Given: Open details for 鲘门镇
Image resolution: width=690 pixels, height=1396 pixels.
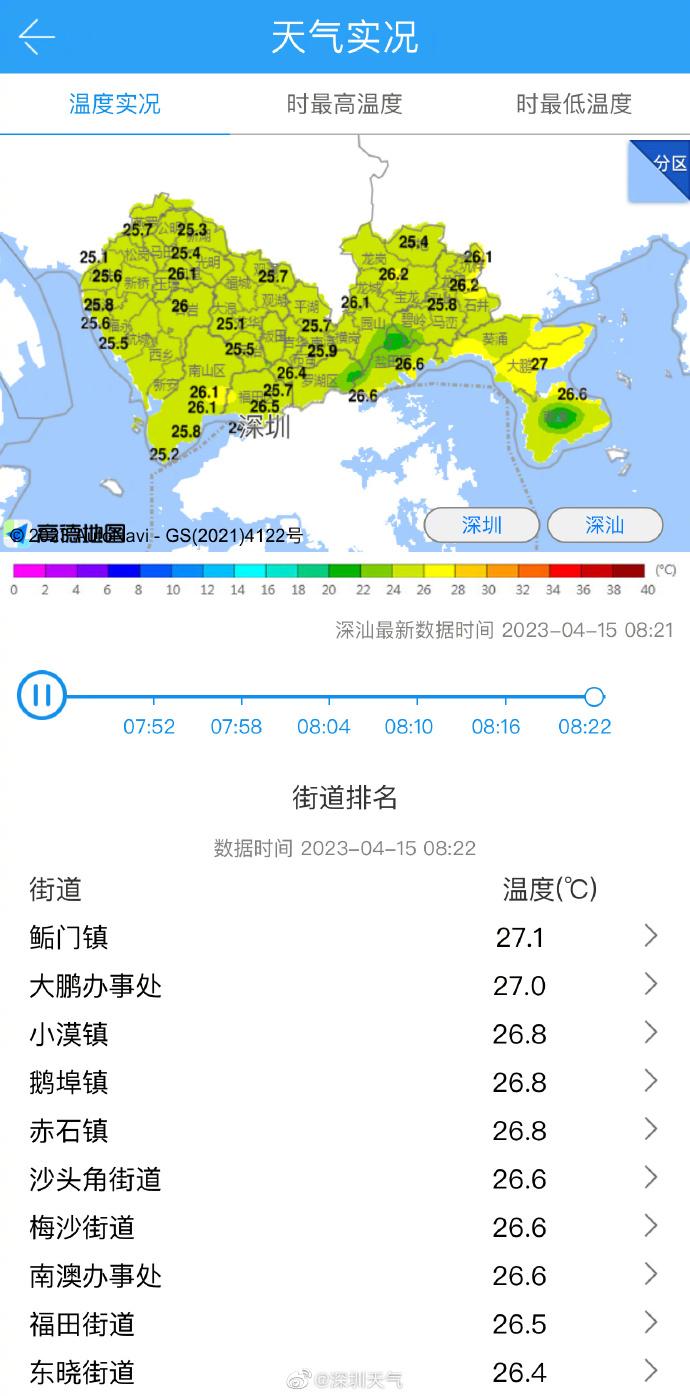Looking at the screenshot, I should coord(345,937).
